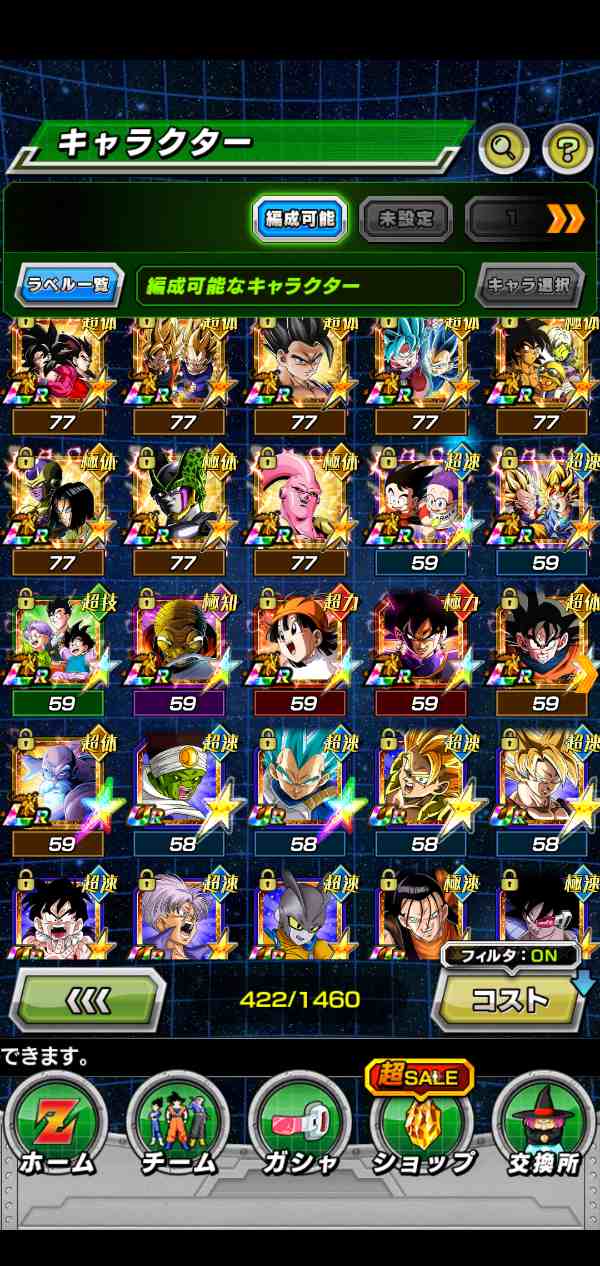Select the 未設定 filter button

[x=406, y=218]
